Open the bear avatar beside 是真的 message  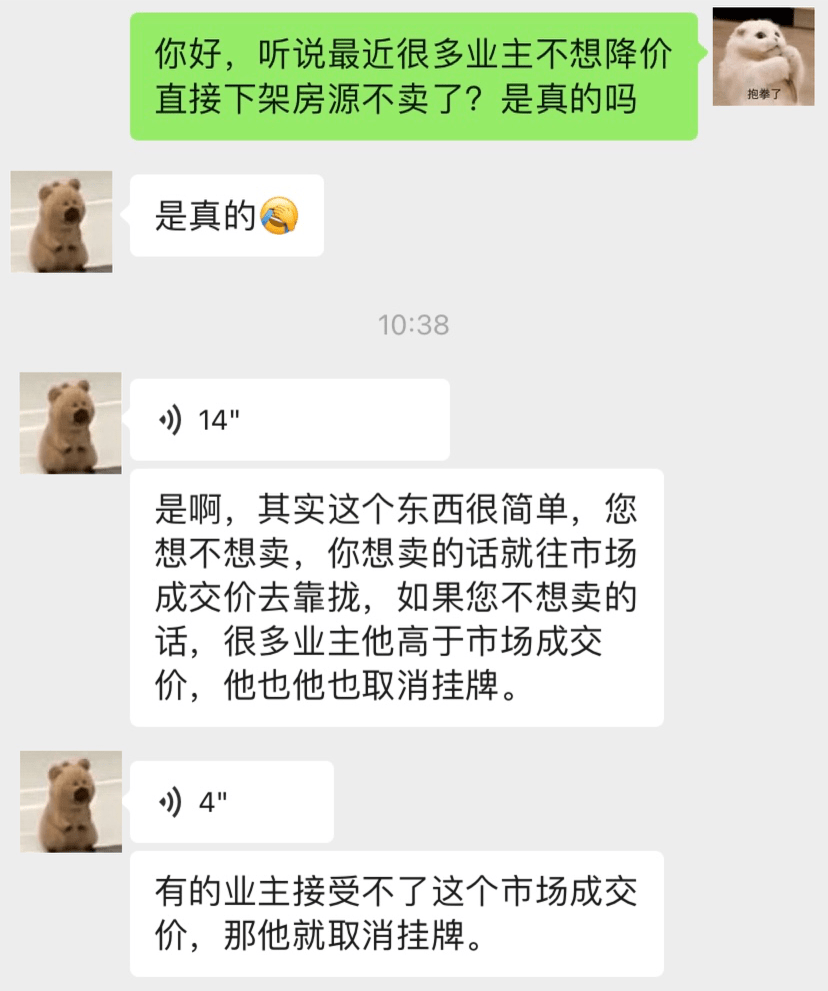[62, 222]
